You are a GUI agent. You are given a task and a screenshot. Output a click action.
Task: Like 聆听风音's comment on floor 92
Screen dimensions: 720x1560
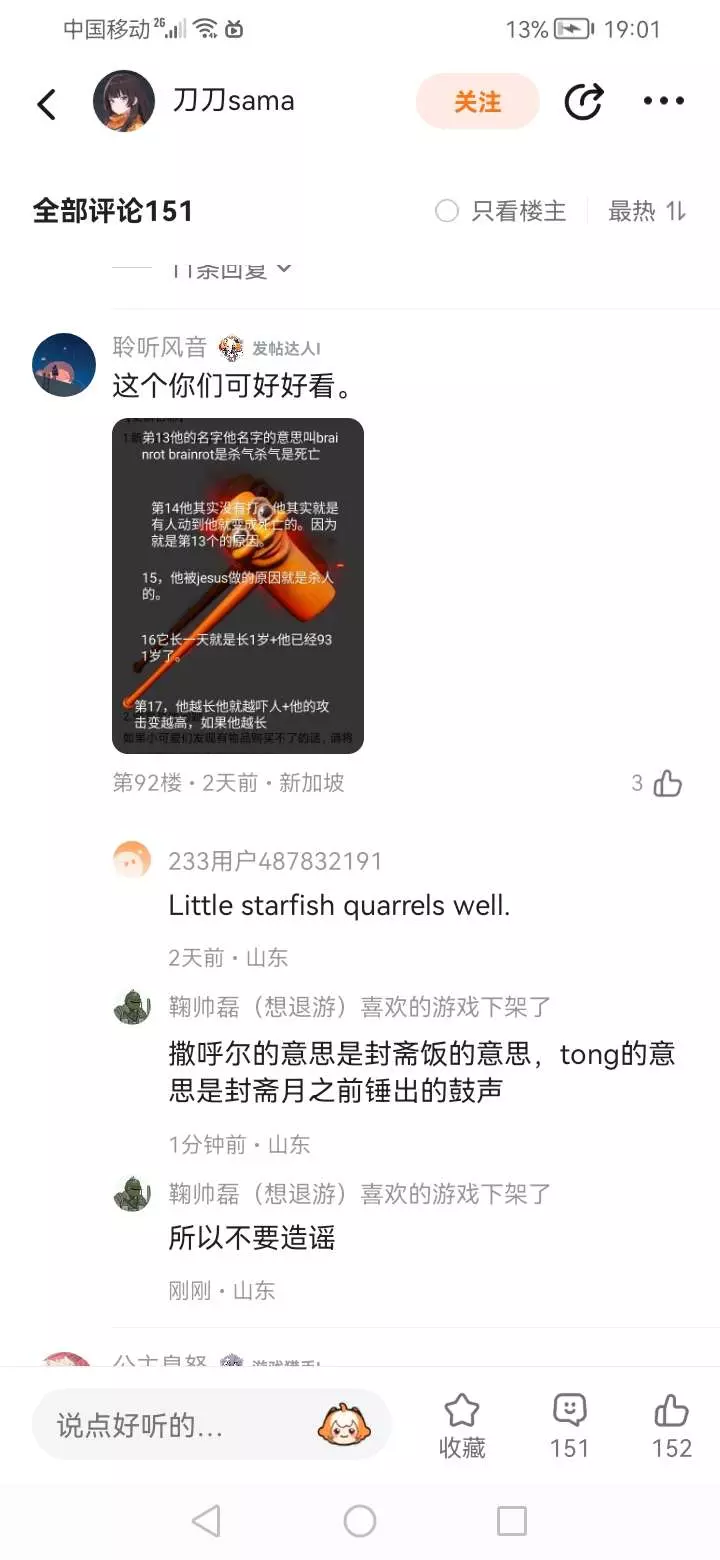pos(667,783)
